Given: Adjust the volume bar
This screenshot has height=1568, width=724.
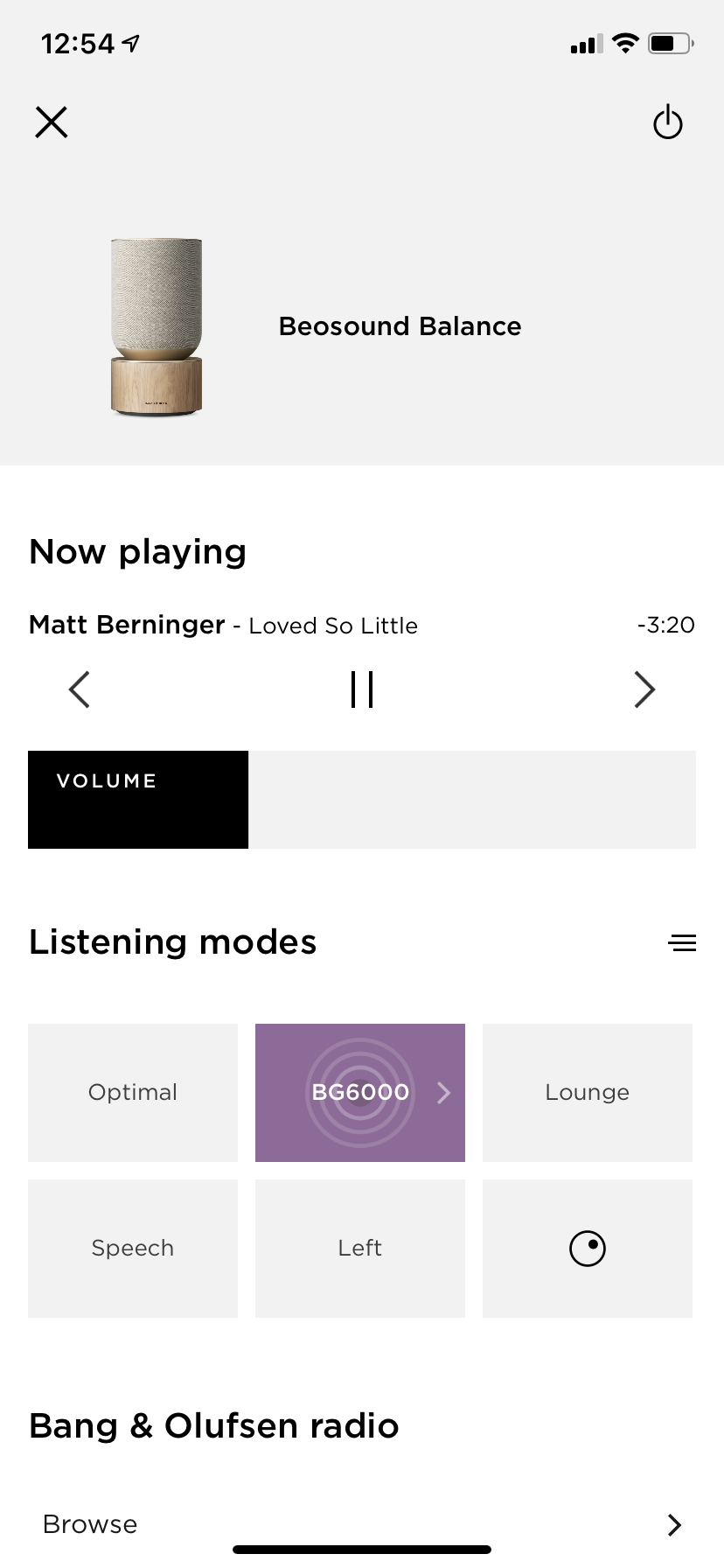Looking at the screenshot, I should point(361,799).
